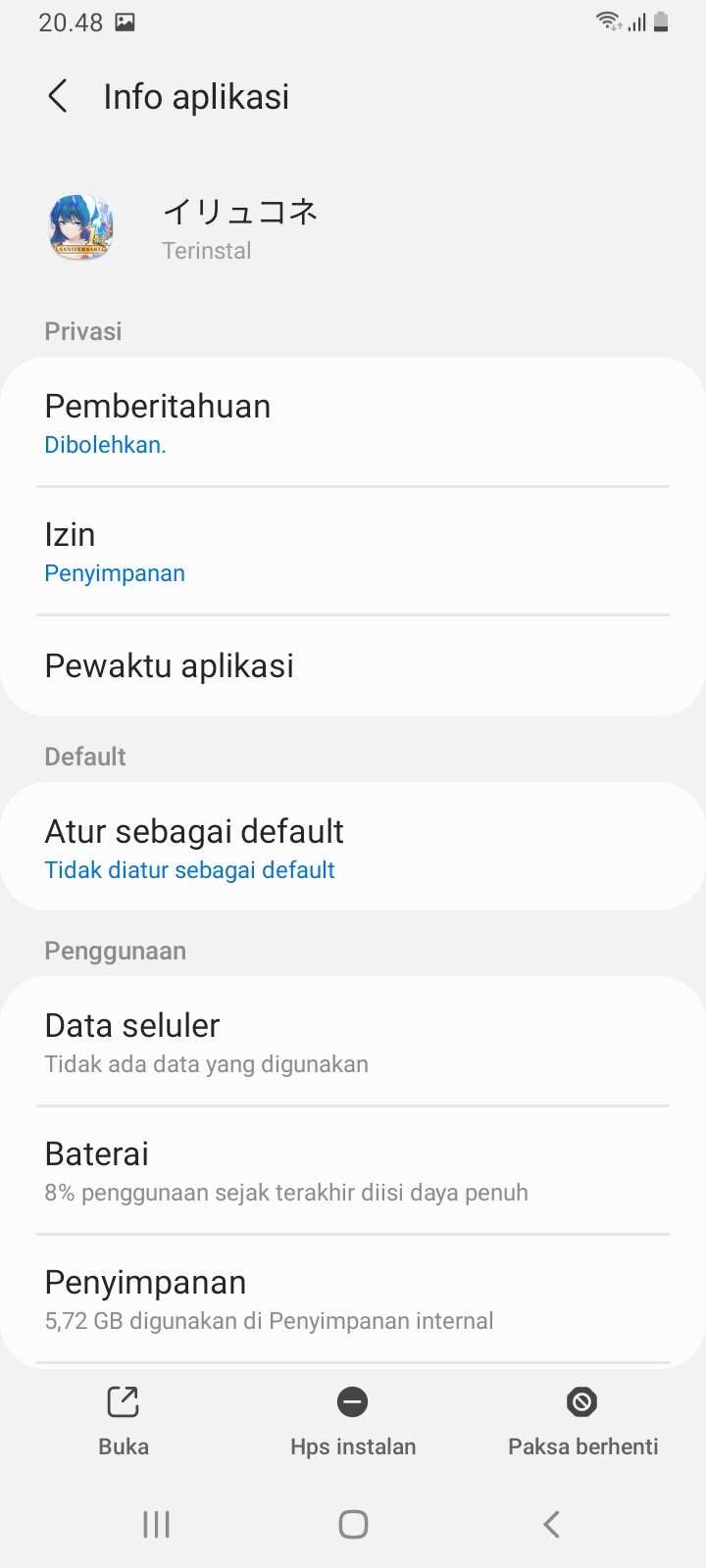Tap Hps instalan to uninstall
Image resolution: width=706 pixels, height=1568 pixels.
[x=353, y=1419]
